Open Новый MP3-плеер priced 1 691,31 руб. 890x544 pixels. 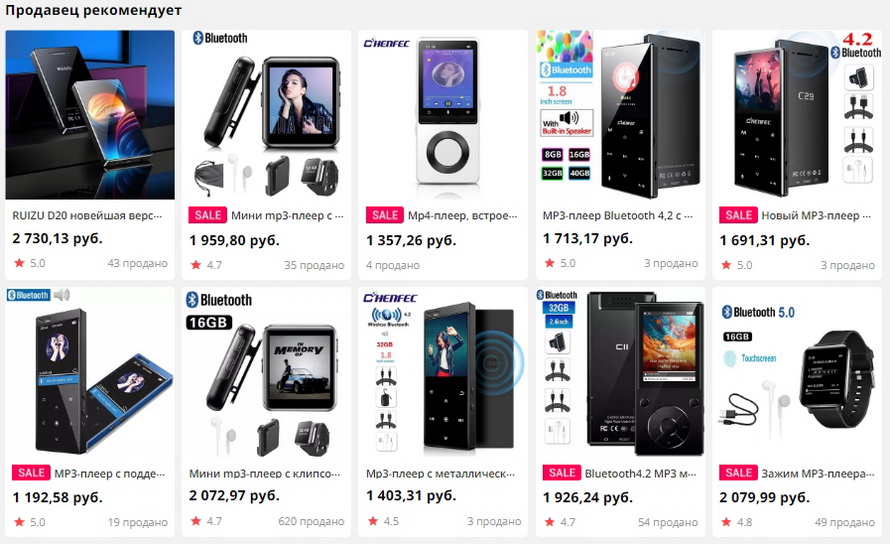point(797,115)
